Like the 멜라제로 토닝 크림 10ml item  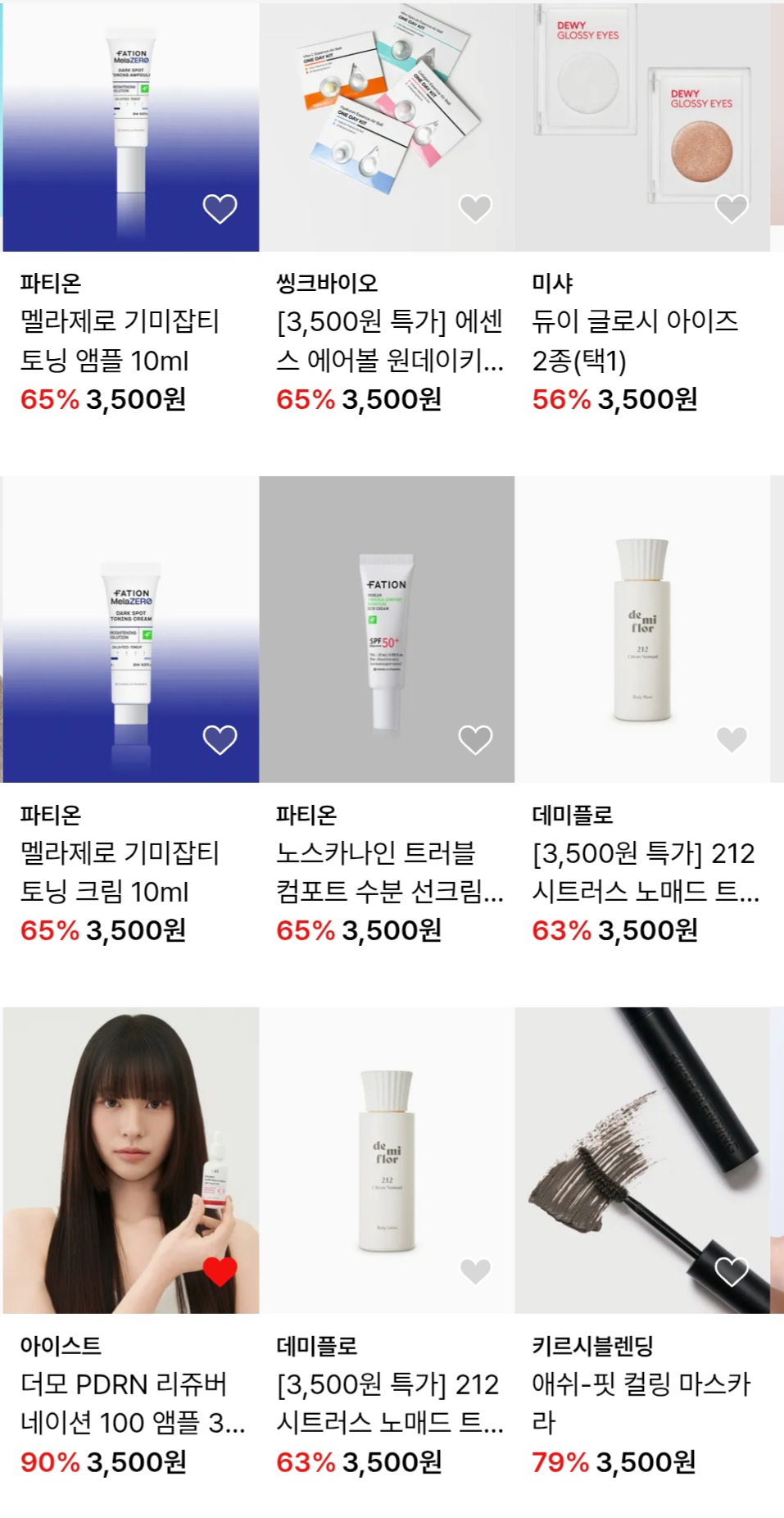(x=220, y=740)
